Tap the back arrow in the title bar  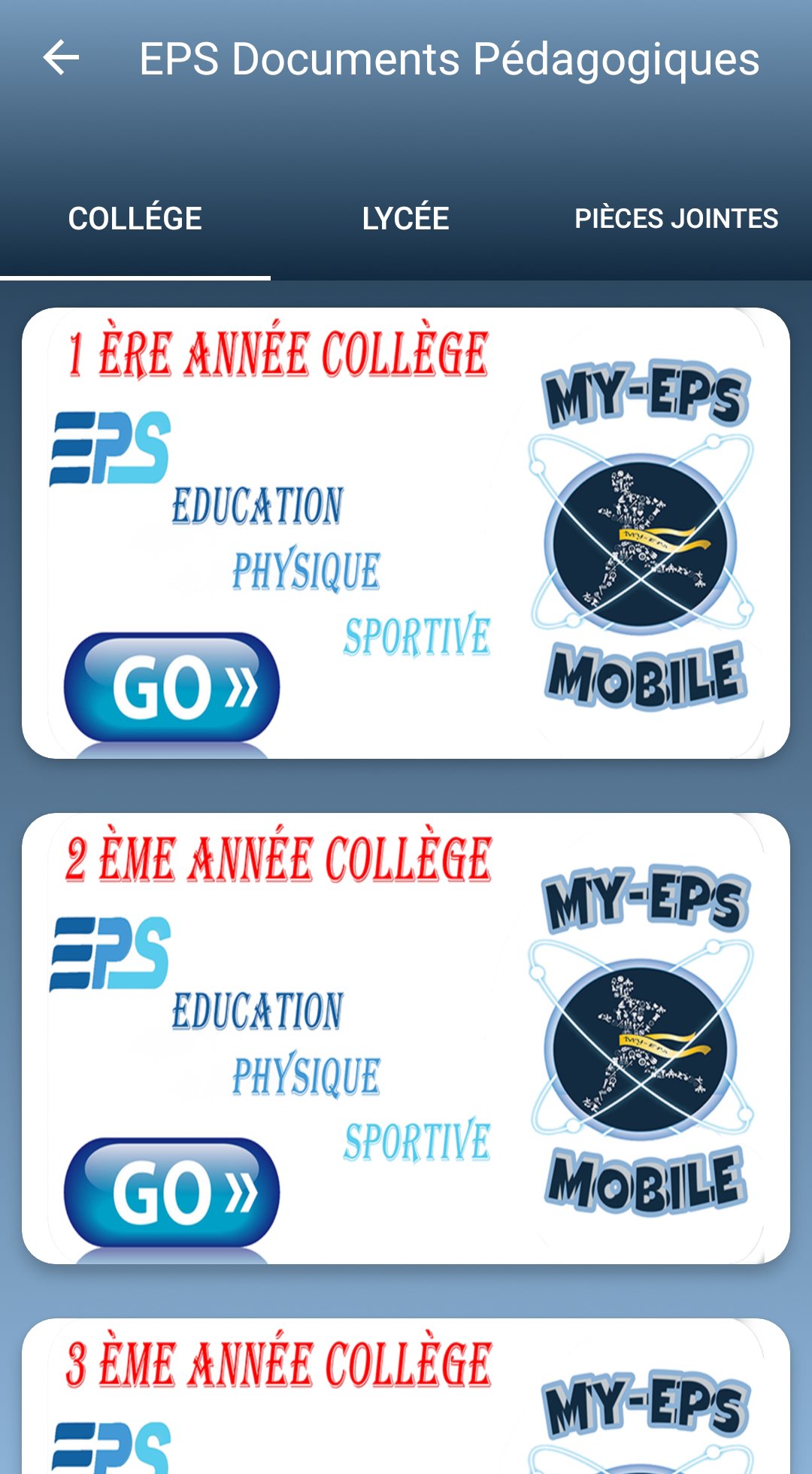pyautogui.click(x=62, y=57)
